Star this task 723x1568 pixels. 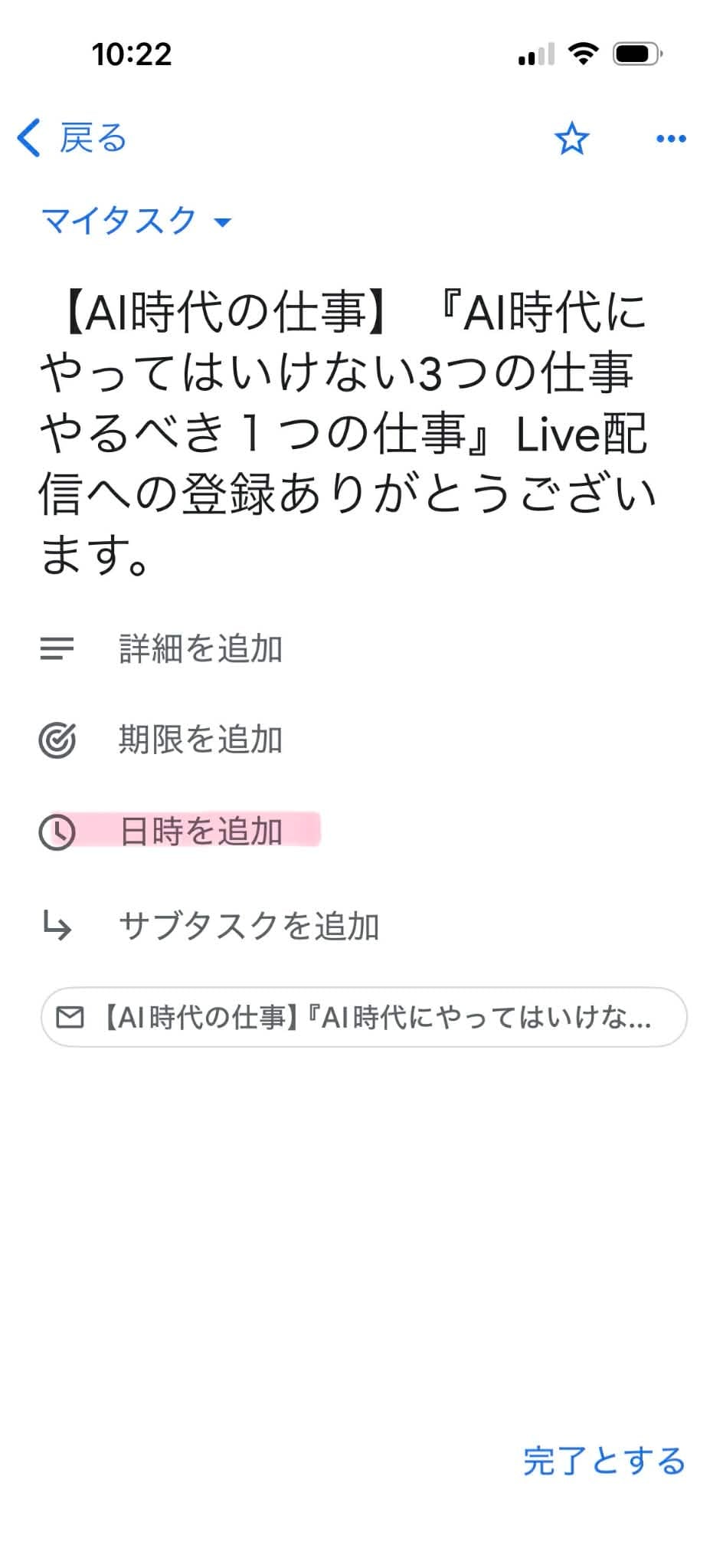pos(571,139)
